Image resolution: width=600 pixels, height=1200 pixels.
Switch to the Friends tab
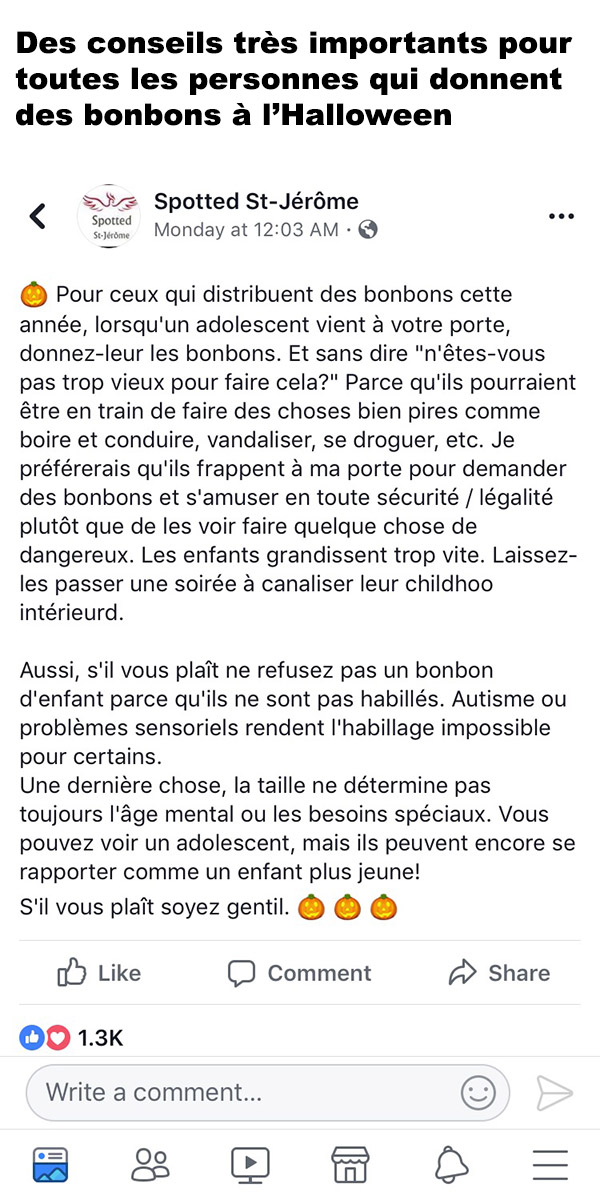(151, 1164)
